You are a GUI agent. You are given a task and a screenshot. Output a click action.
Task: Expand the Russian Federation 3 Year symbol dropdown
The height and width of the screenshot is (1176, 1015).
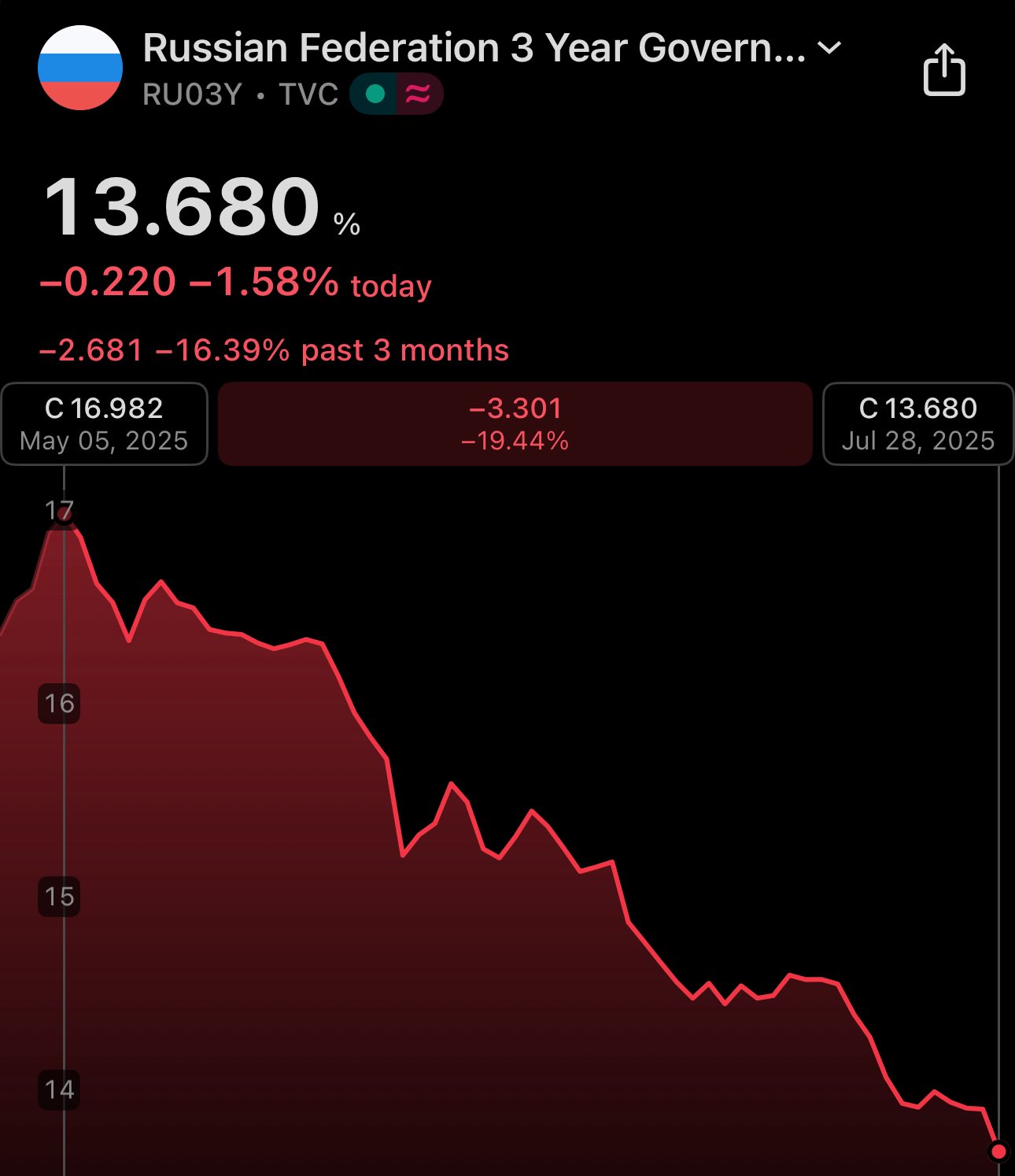[829, 48]
